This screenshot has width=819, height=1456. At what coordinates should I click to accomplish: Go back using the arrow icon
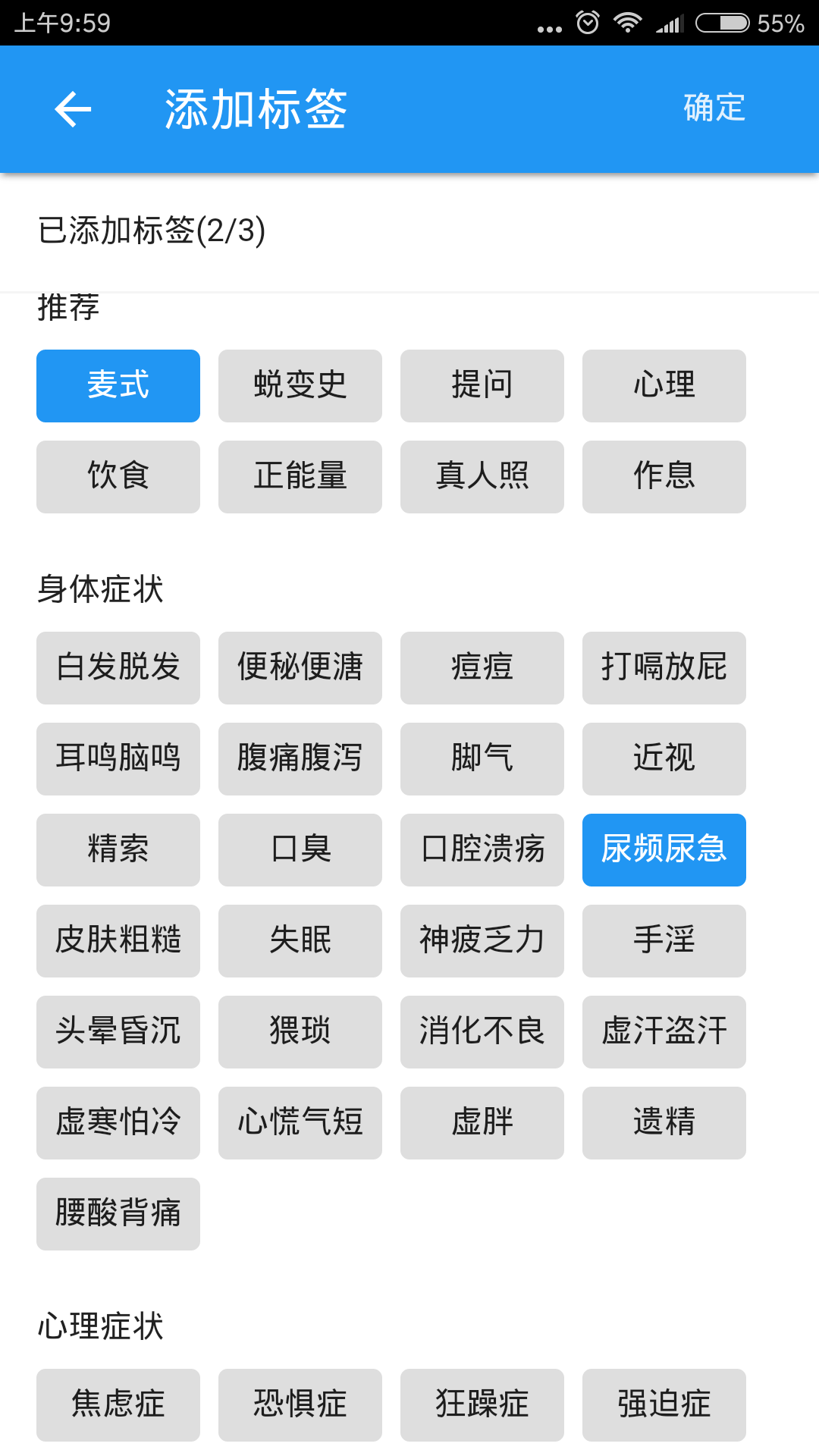coord(73,109)
